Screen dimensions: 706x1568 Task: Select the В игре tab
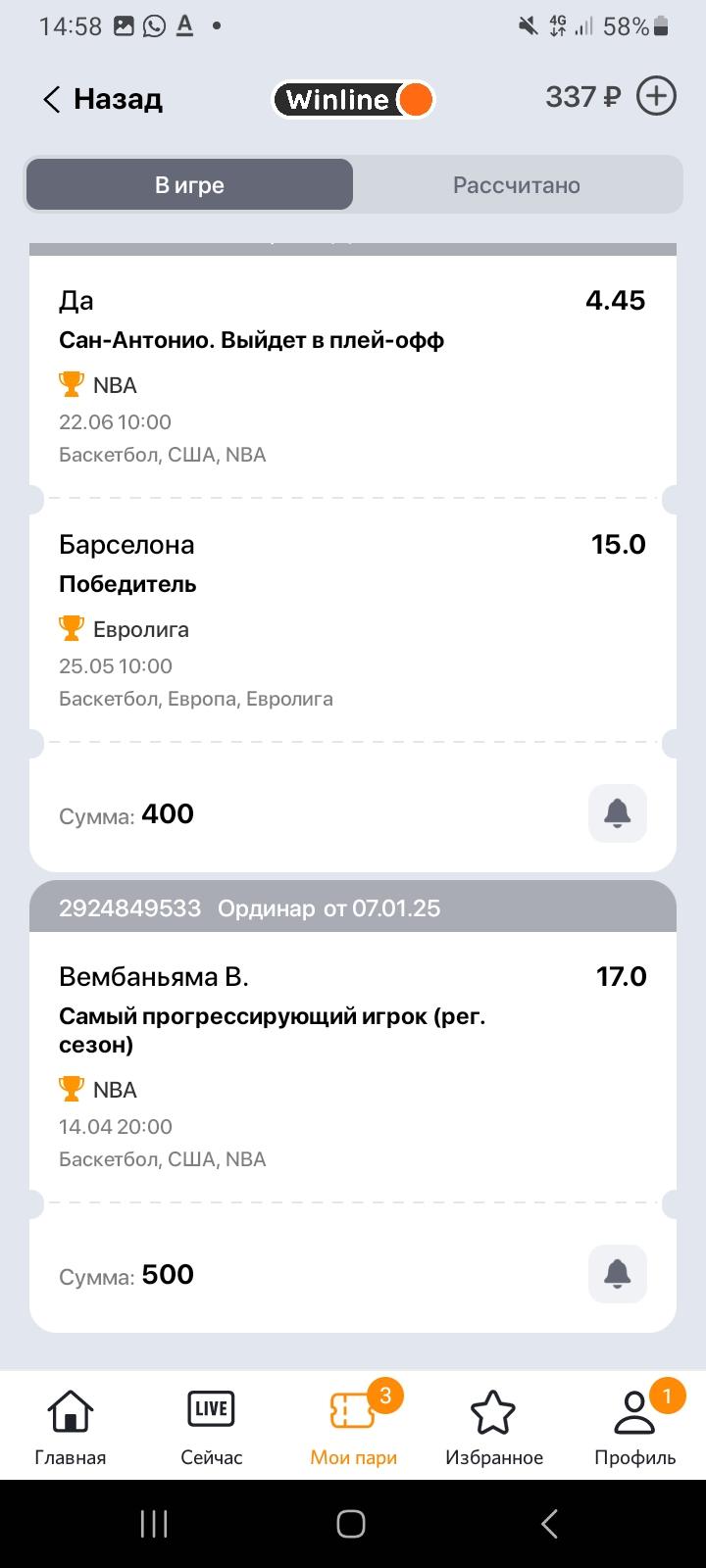coord(189,185)
